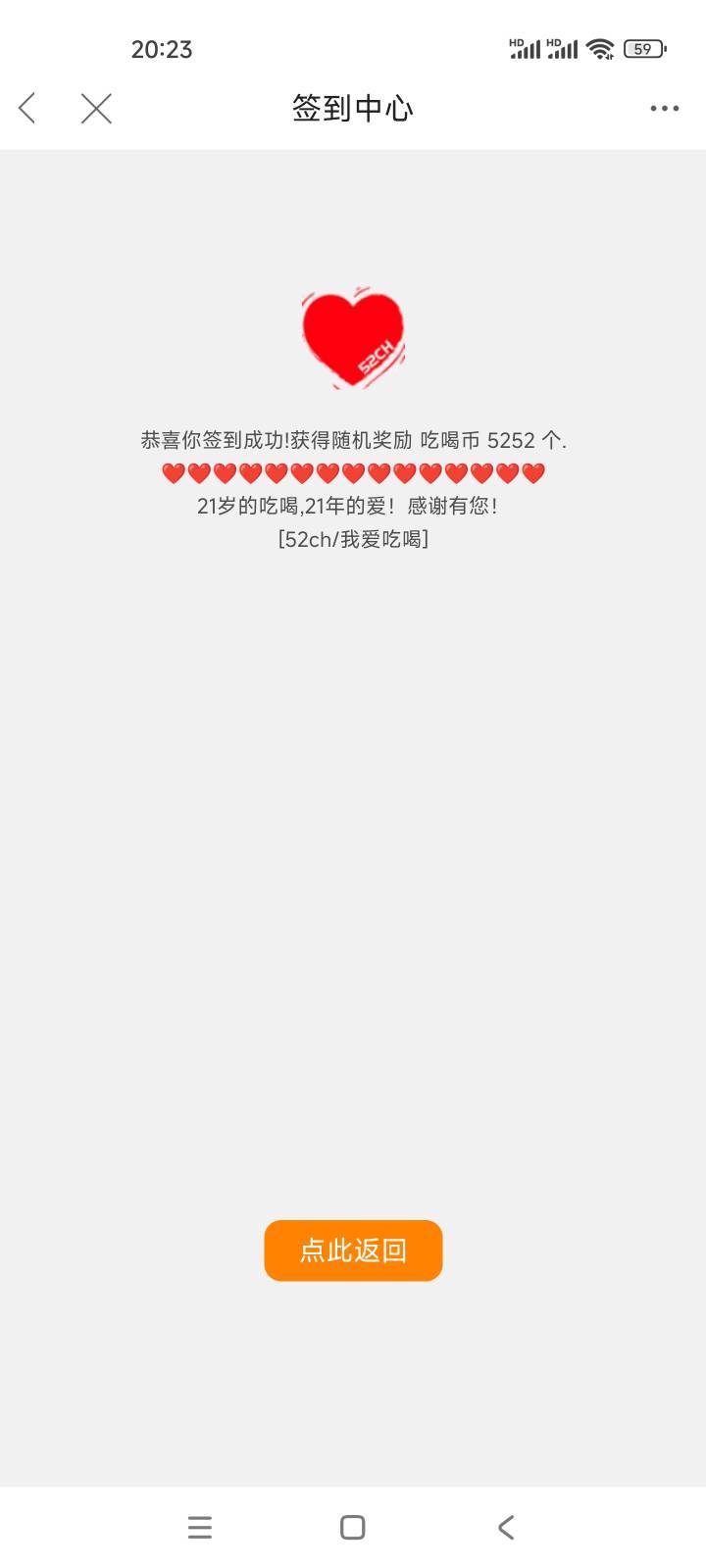
Task: Go to the home screen
Action: [353, 1527]
